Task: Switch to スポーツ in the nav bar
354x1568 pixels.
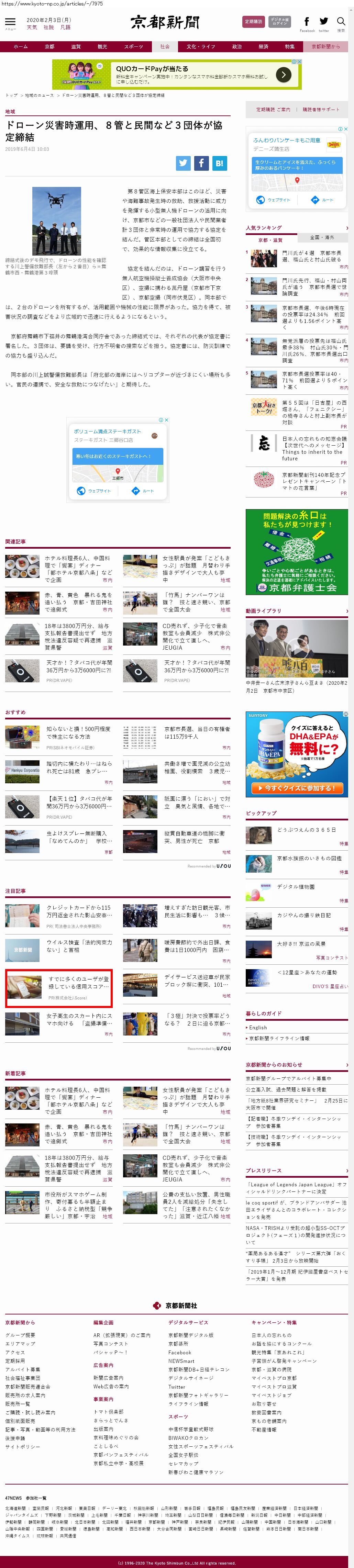Action: point(133,46)
